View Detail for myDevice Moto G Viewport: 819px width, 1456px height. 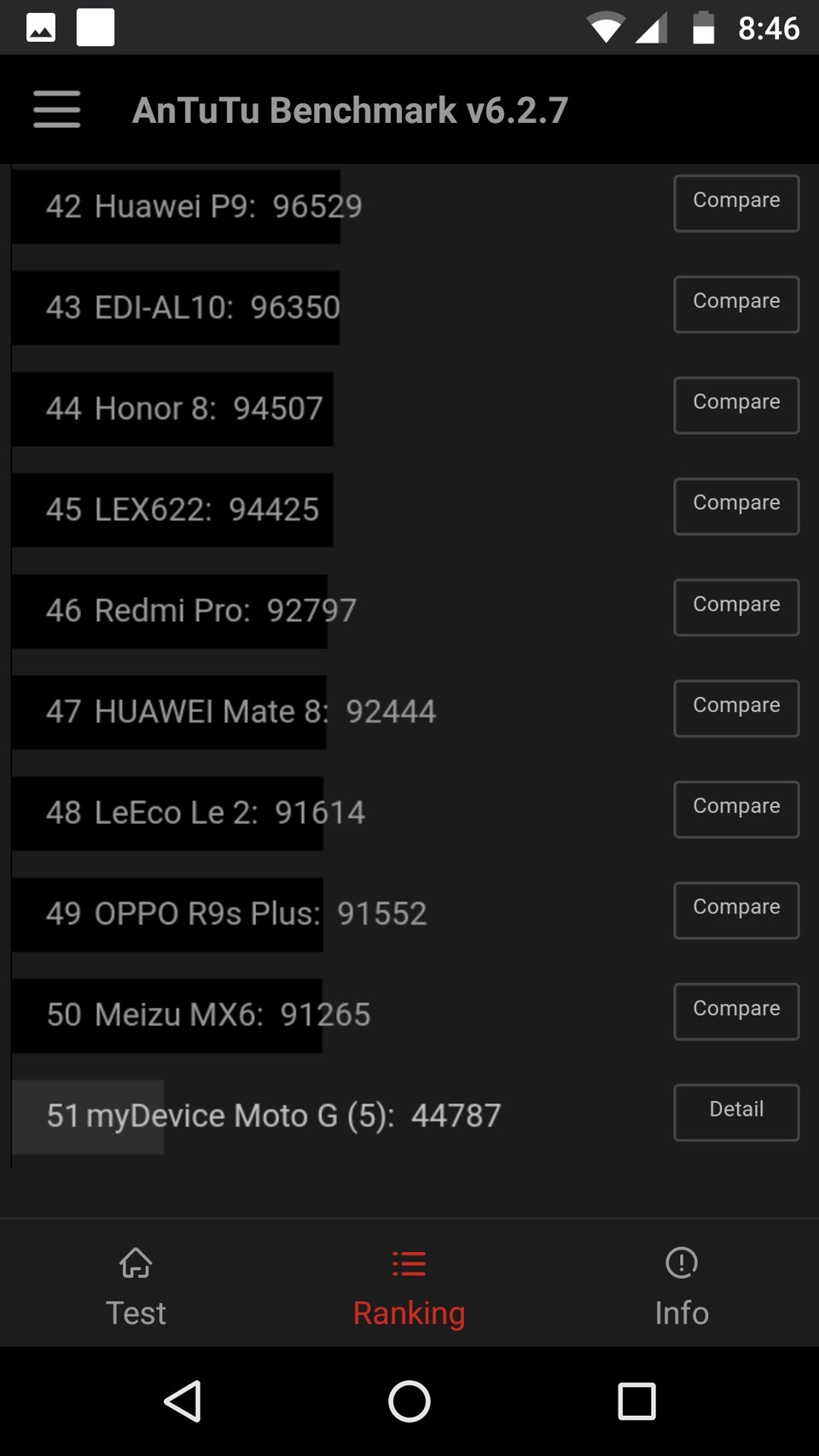point(735,1111)
